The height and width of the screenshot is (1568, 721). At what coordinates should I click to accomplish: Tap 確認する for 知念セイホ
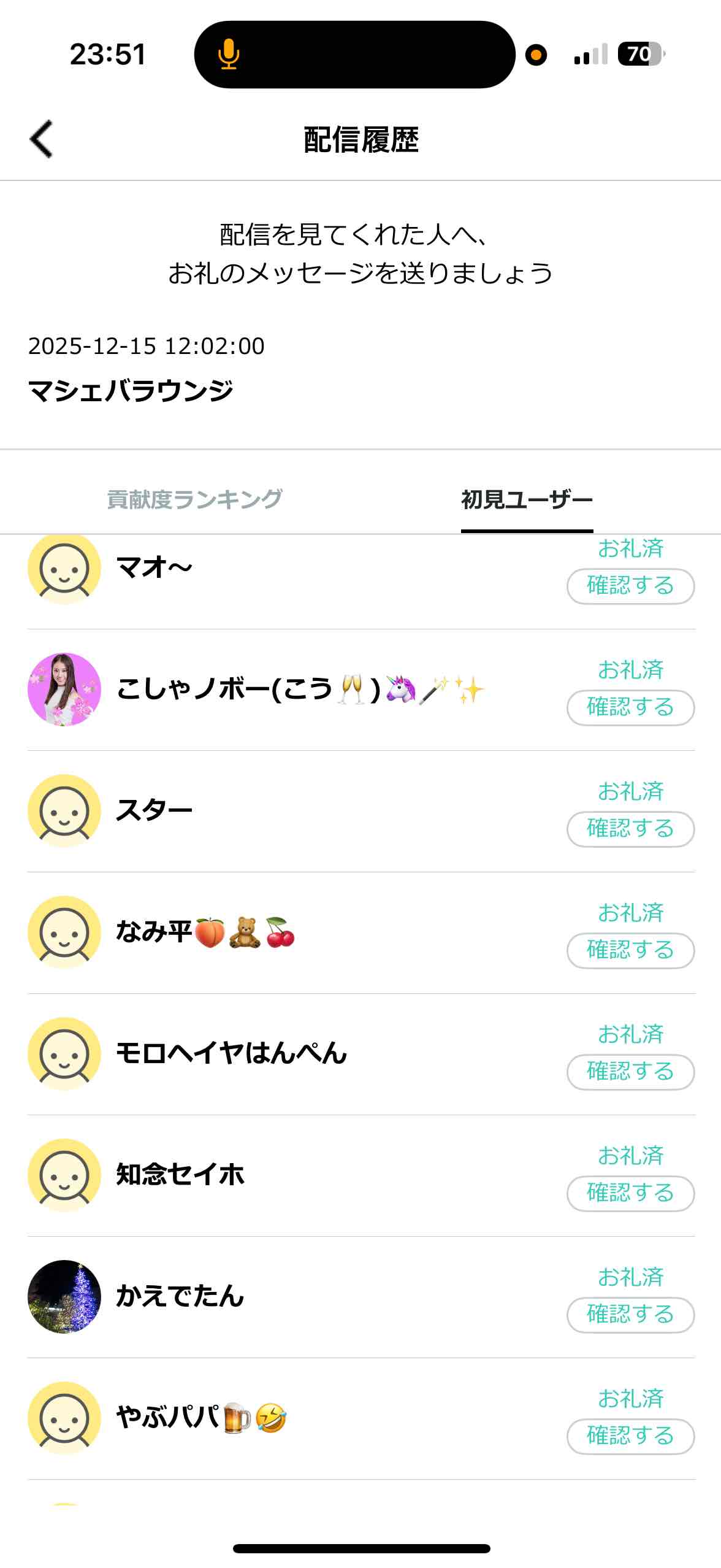point(630,1193)
